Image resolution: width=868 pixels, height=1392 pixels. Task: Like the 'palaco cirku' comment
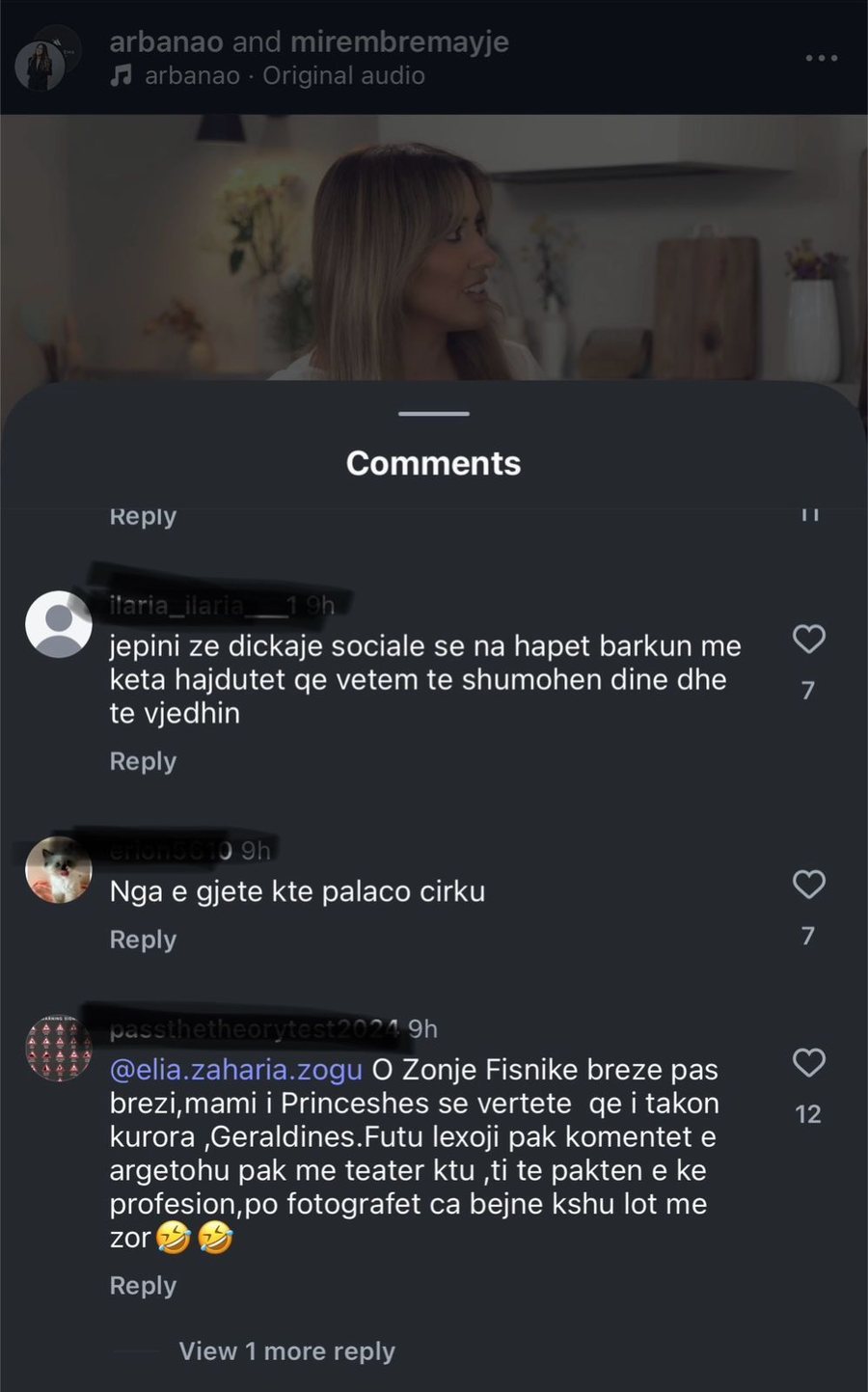point(808,885)
